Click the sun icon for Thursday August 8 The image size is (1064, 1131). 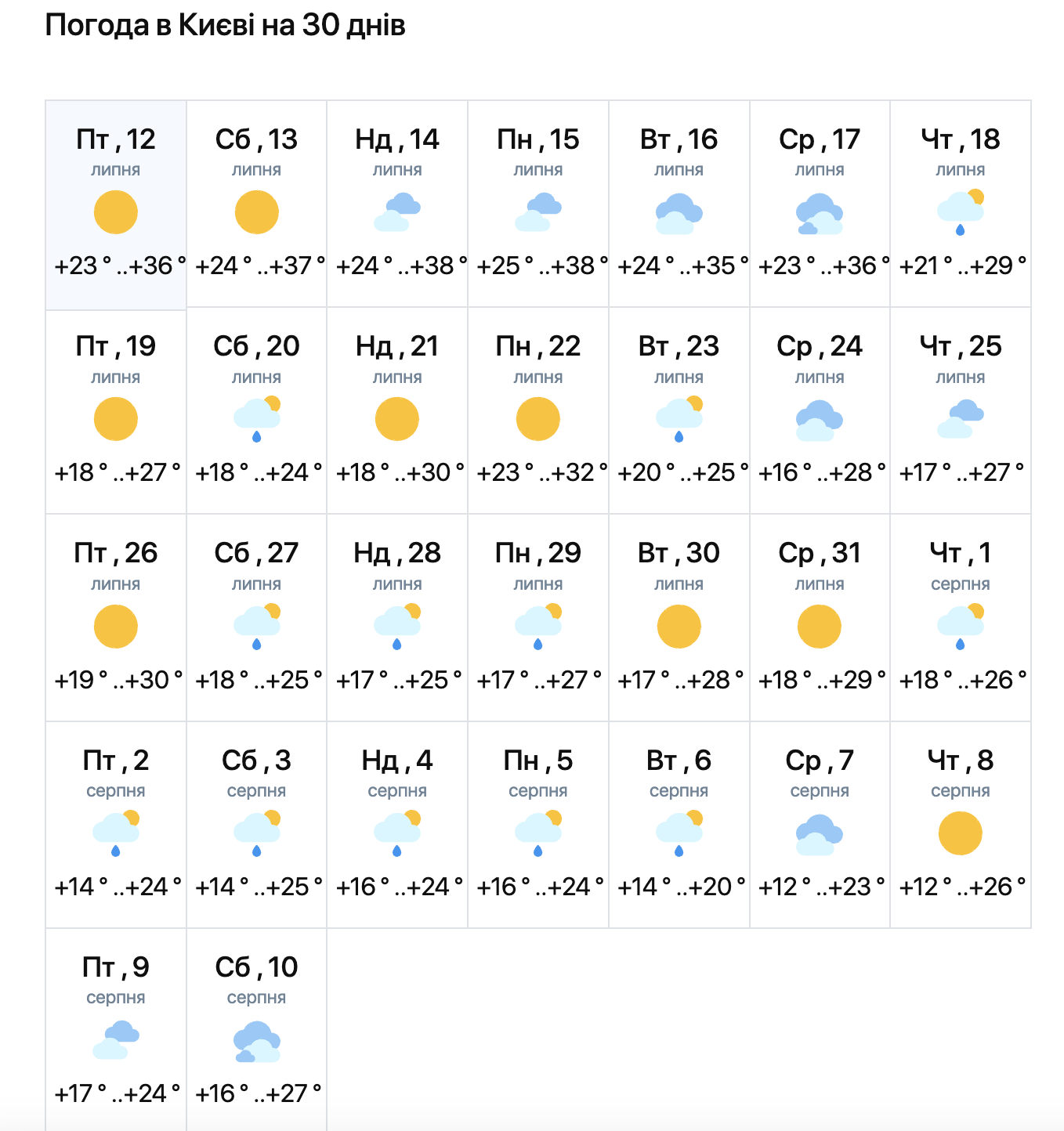click(x=961, y=833)
